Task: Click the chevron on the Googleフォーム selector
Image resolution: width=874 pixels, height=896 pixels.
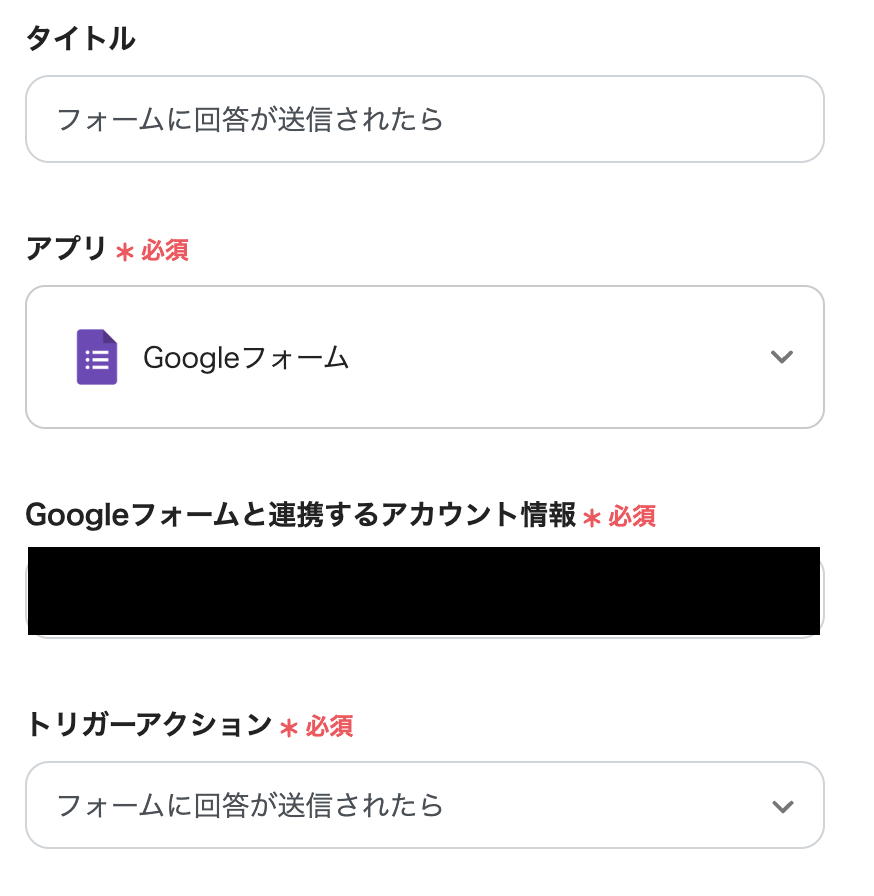Action: click(783, 357)
